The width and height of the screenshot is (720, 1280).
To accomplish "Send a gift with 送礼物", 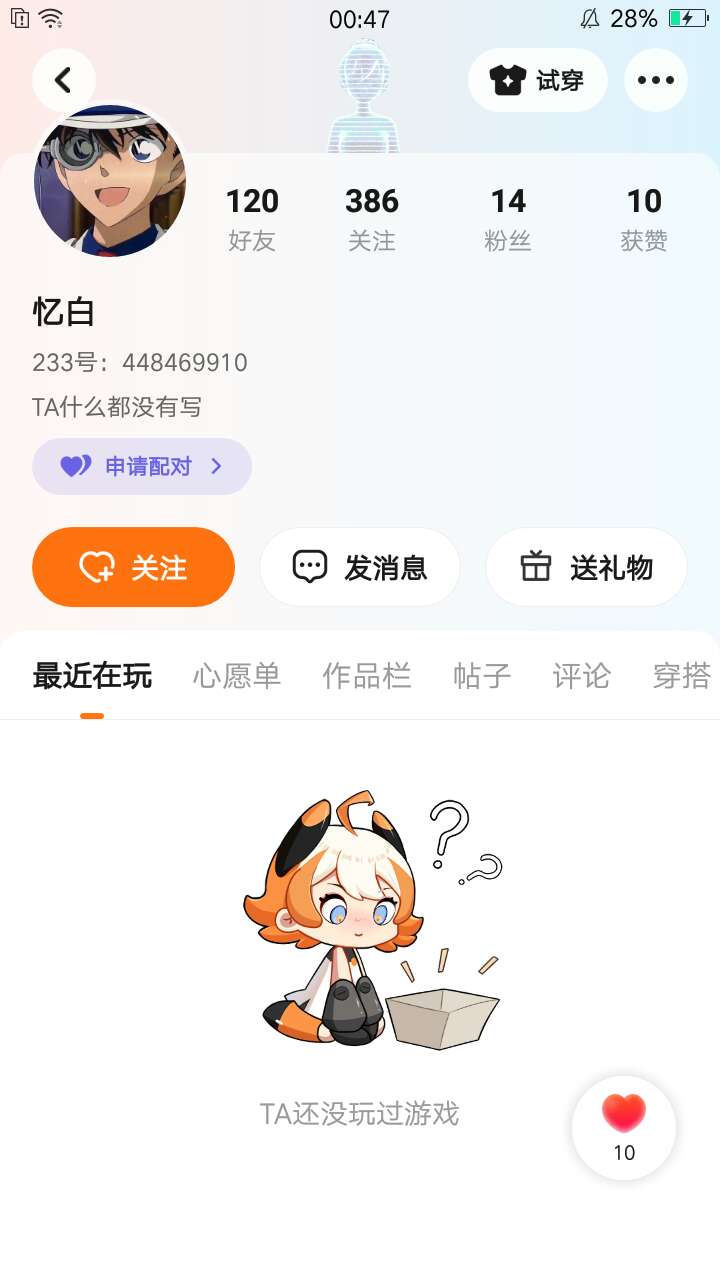I will [586, 567].
